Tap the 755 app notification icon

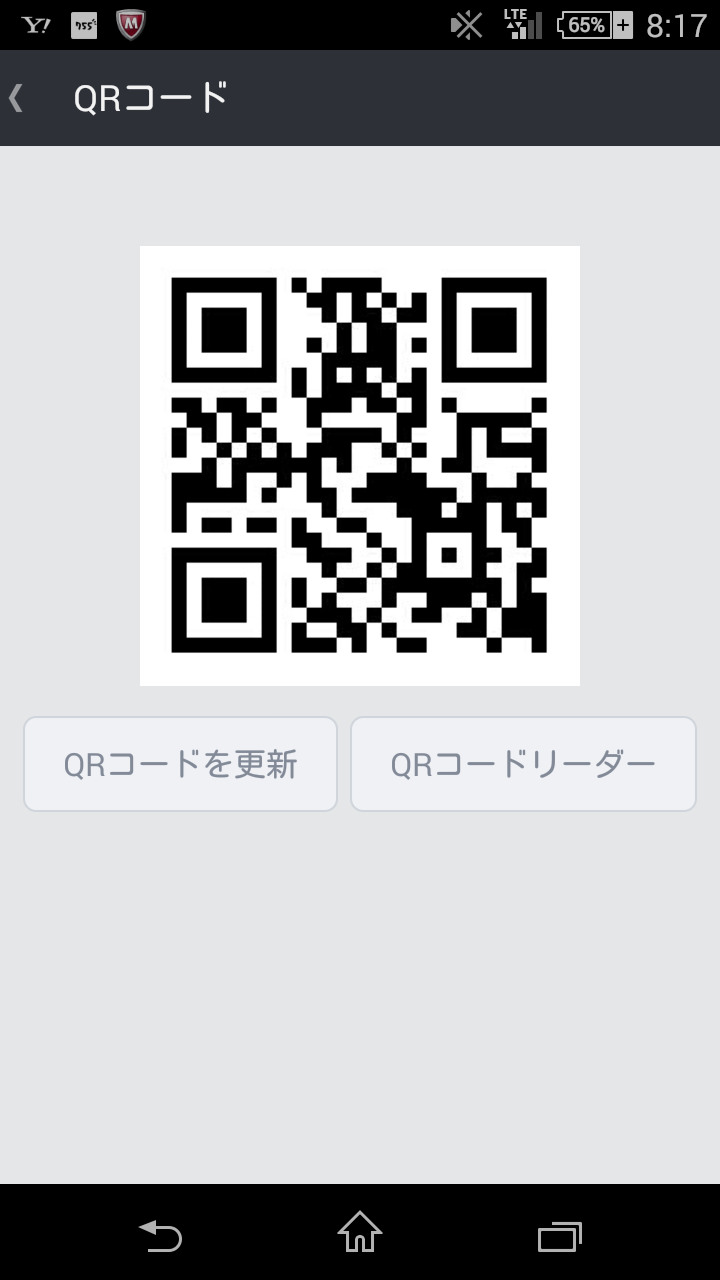(x=82, y=22)
